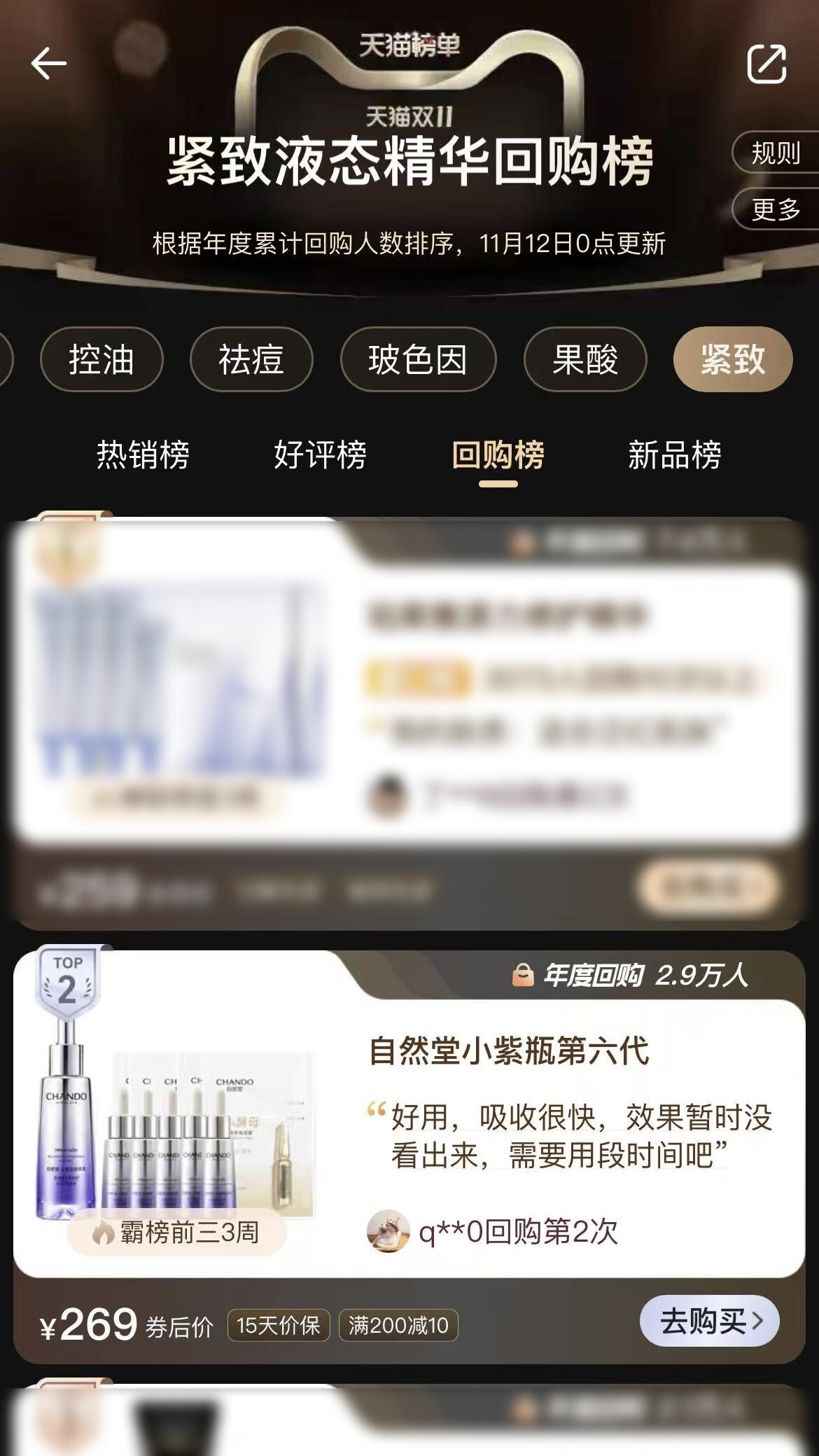Tap the selected 紧致 chip
Screen dimensions: 819x1456
[733, 359]
